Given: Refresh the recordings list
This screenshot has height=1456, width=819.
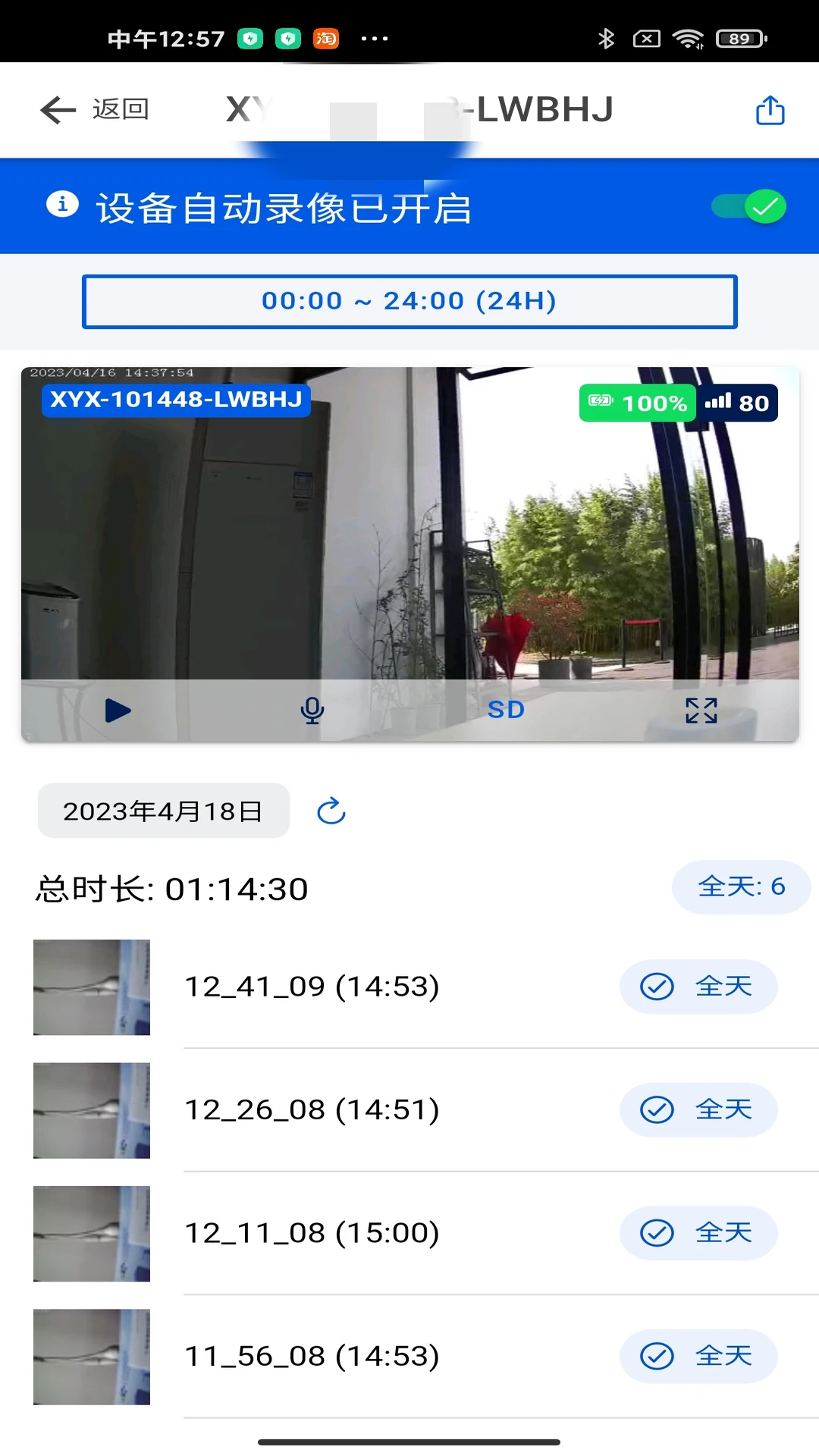Looking at the screenshot, I should [331, 811].
